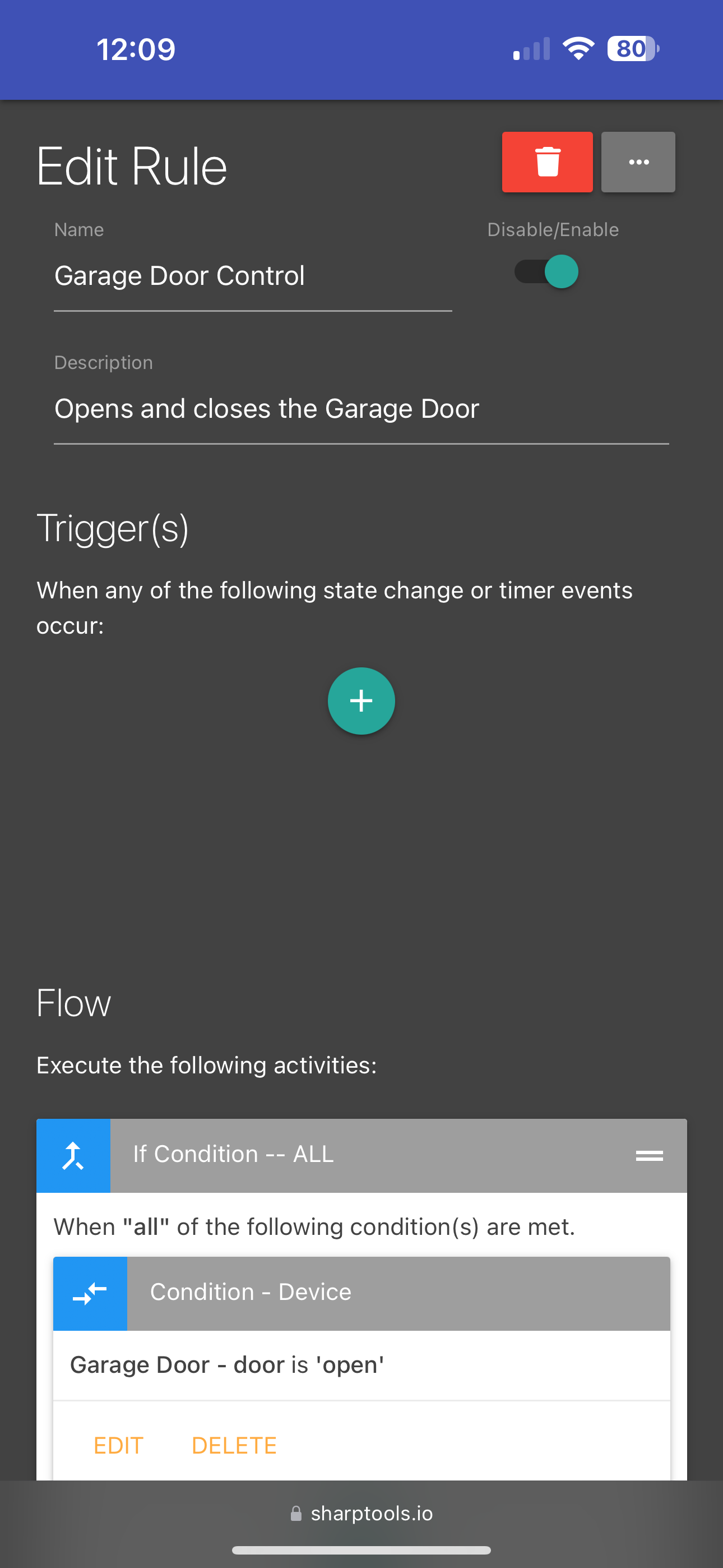
Task: Edit the rule Description text field
Action: (x=361, y=409)
